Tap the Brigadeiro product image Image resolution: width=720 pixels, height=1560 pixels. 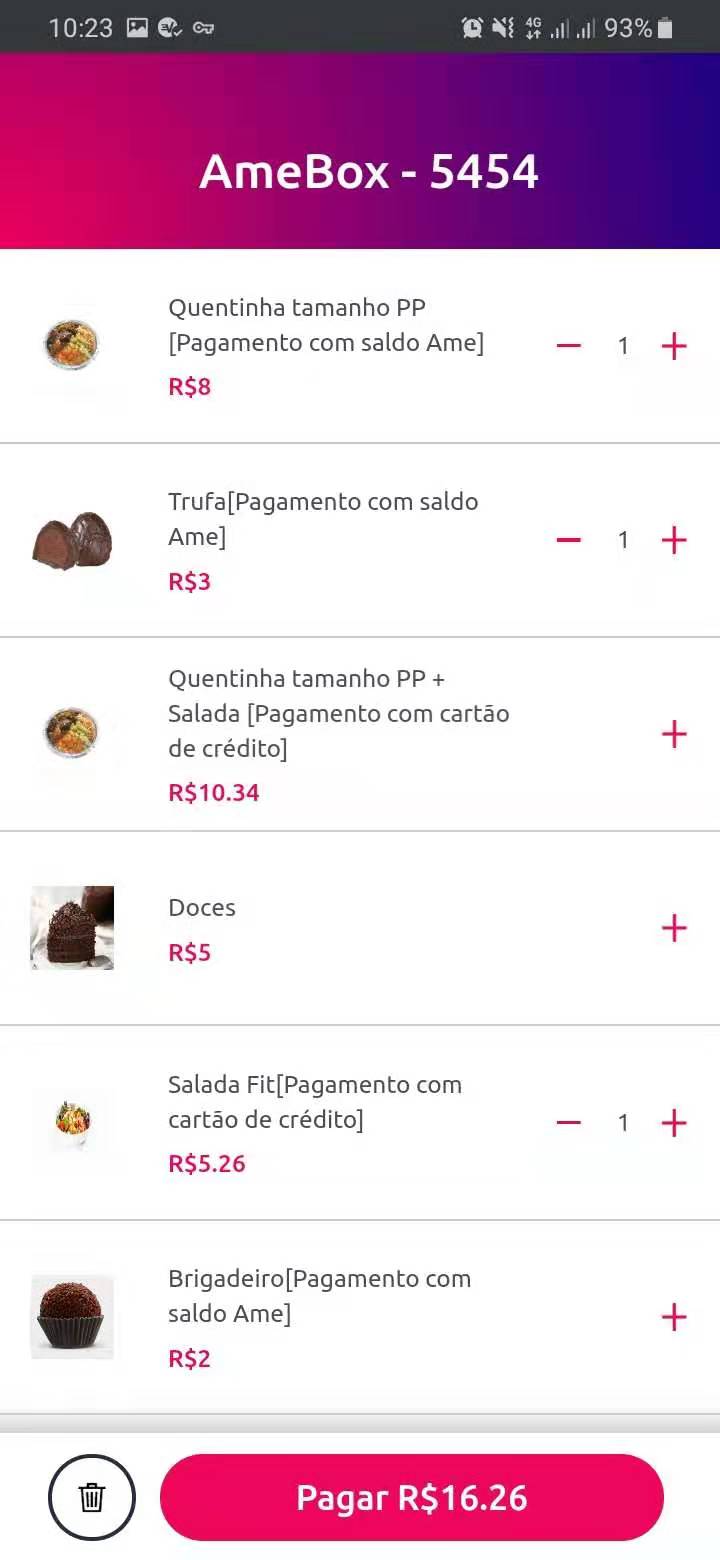[71, 1317]
